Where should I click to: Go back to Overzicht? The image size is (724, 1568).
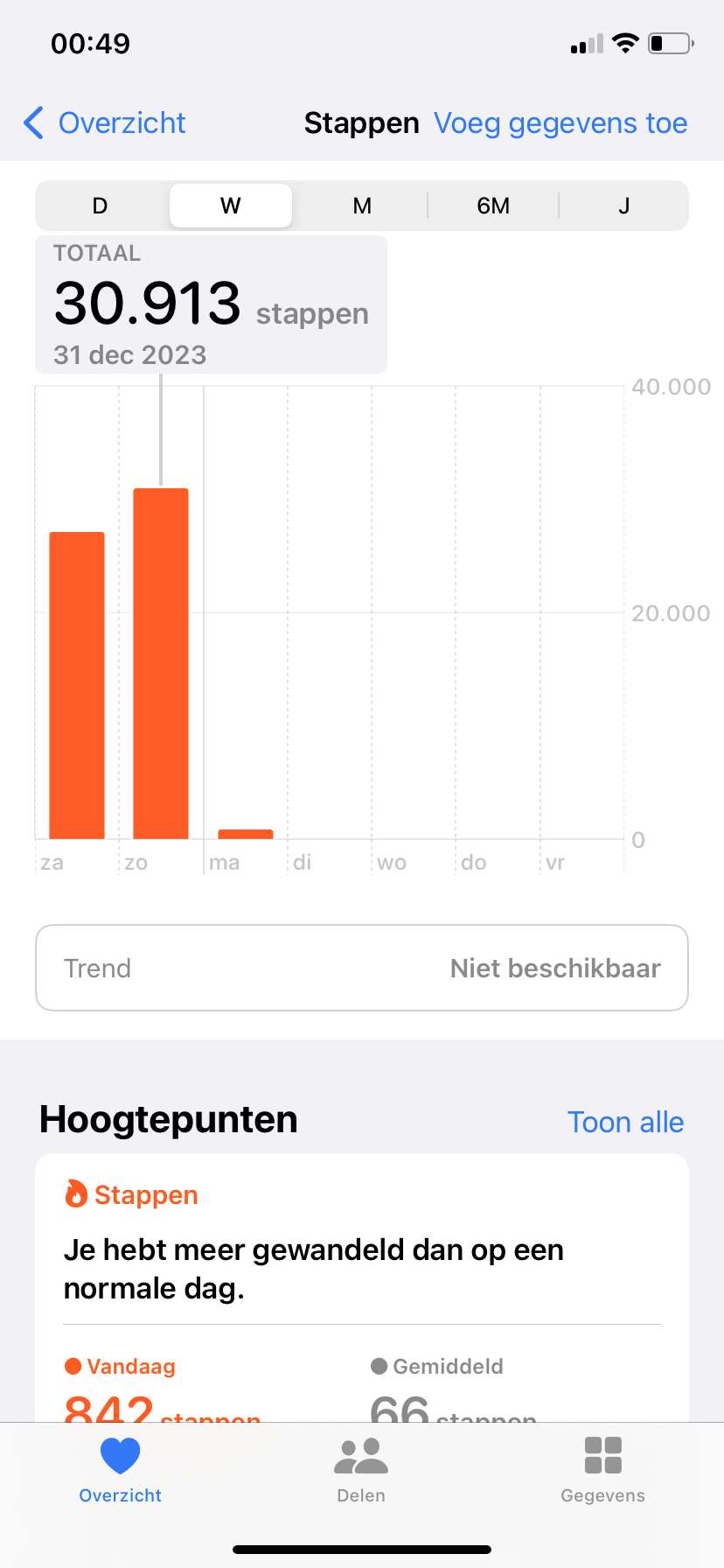click(105, 123)
